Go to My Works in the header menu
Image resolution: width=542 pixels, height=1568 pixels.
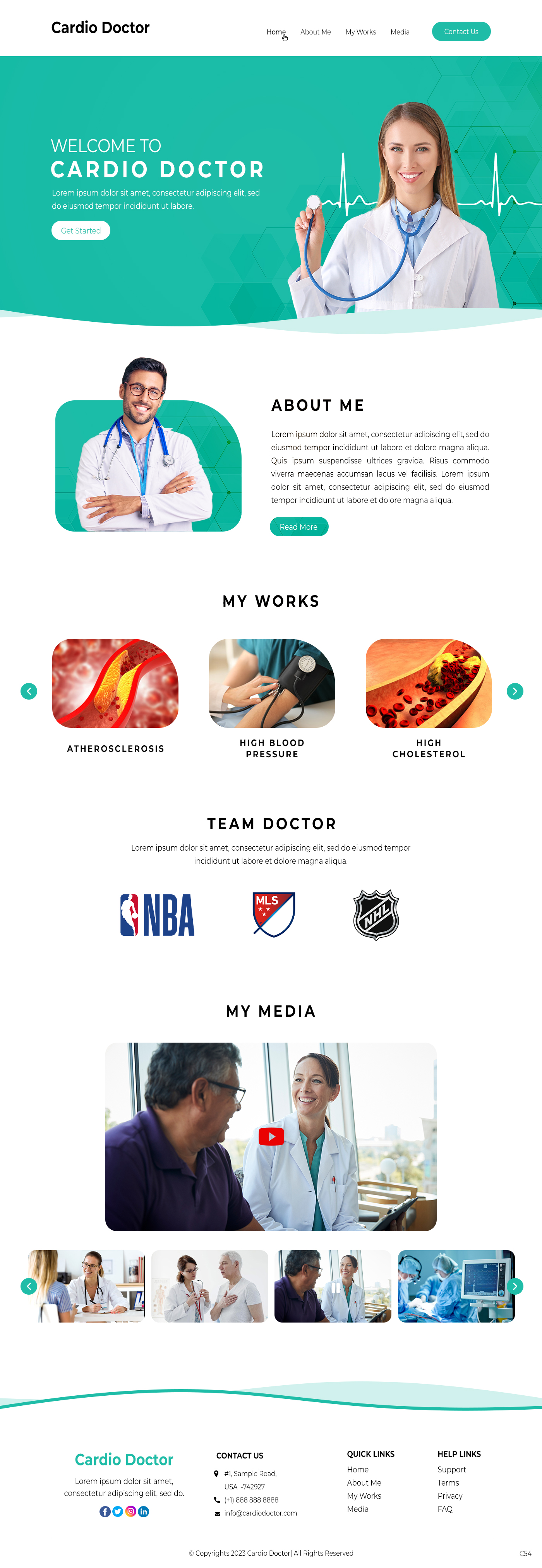360,32
